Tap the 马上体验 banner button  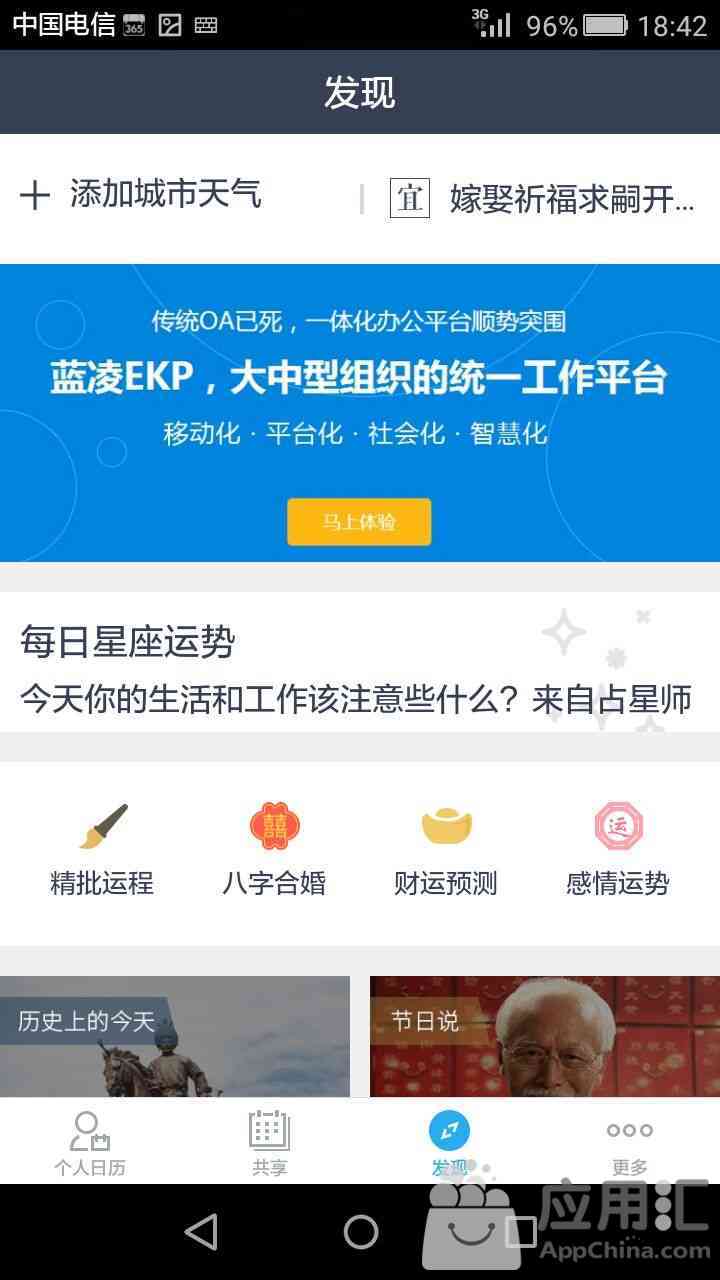[359, 522]
